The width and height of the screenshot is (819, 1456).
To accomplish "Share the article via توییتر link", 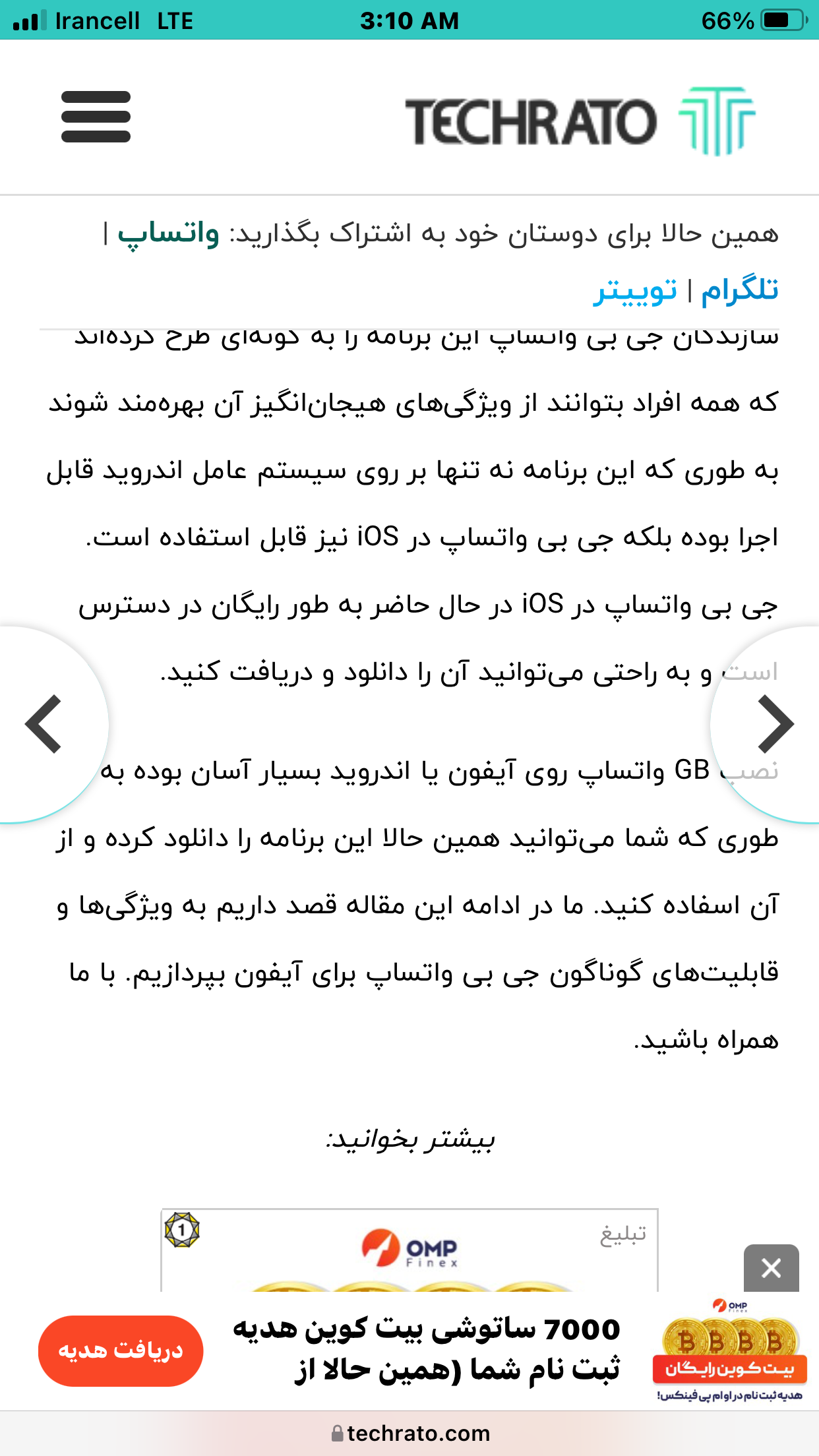I will pyautogui.click(x=634, y=290).
